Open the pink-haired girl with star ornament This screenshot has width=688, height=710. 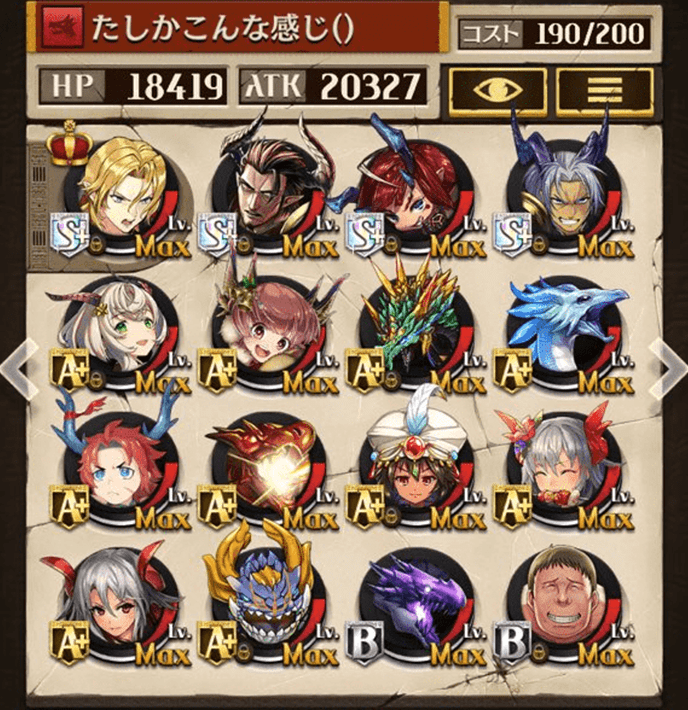coord(270,331)
